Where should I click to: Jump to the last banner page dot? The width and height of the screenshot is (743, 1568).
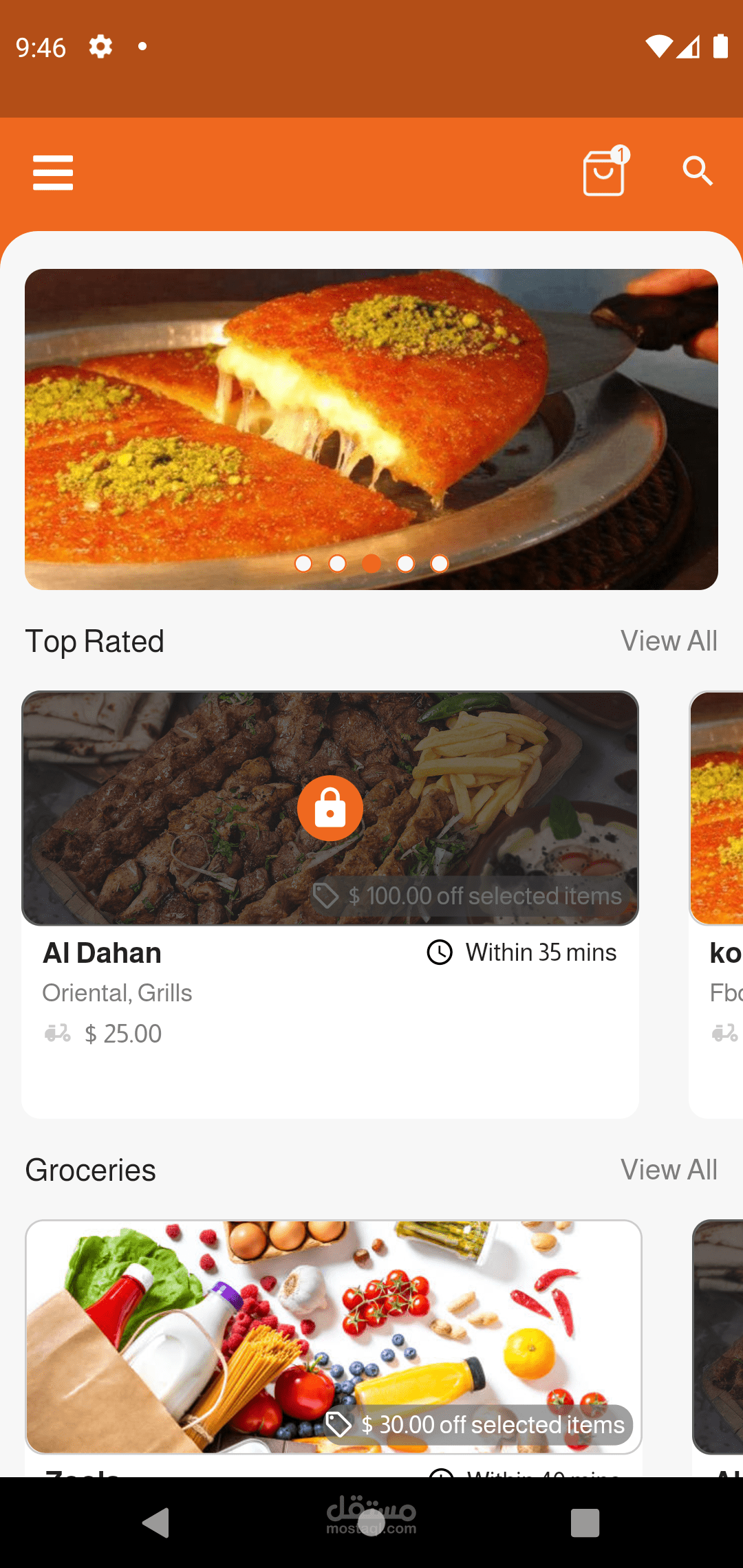(x=440, y=564)
